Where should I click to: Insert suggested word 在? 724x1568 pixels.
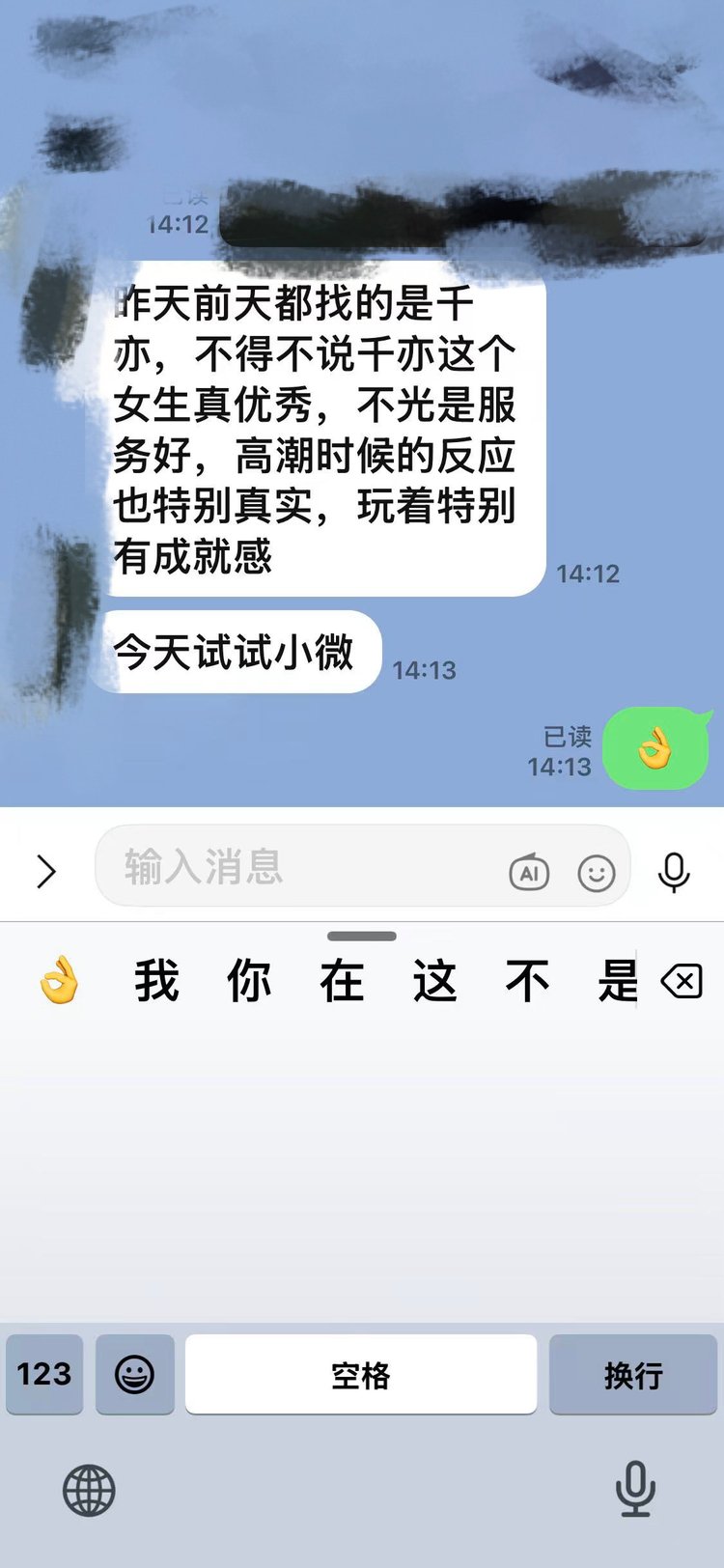tap(342, 981)
